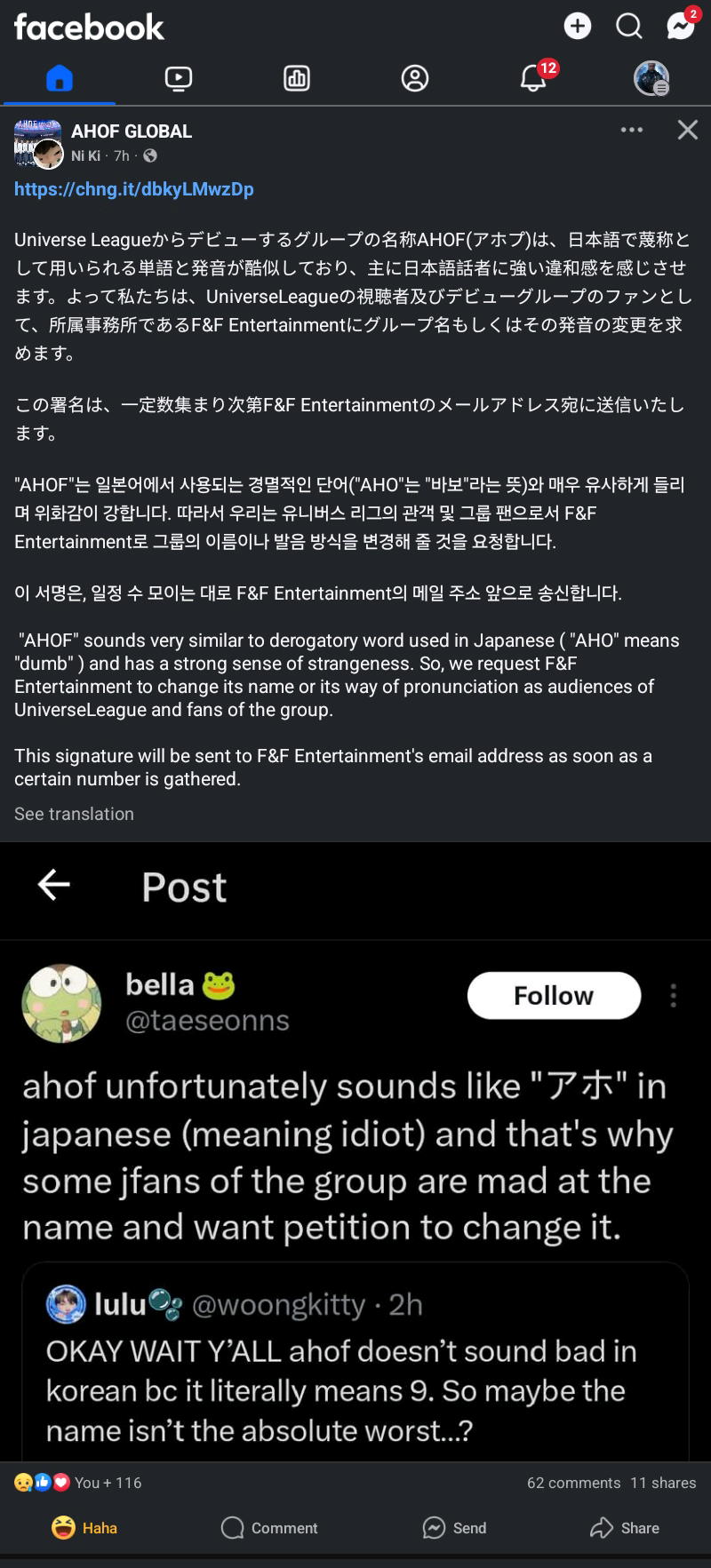This screenshot has height=1568, width=711.
Task: Open the notifications bell tab
Action: (x=533, y=79)
